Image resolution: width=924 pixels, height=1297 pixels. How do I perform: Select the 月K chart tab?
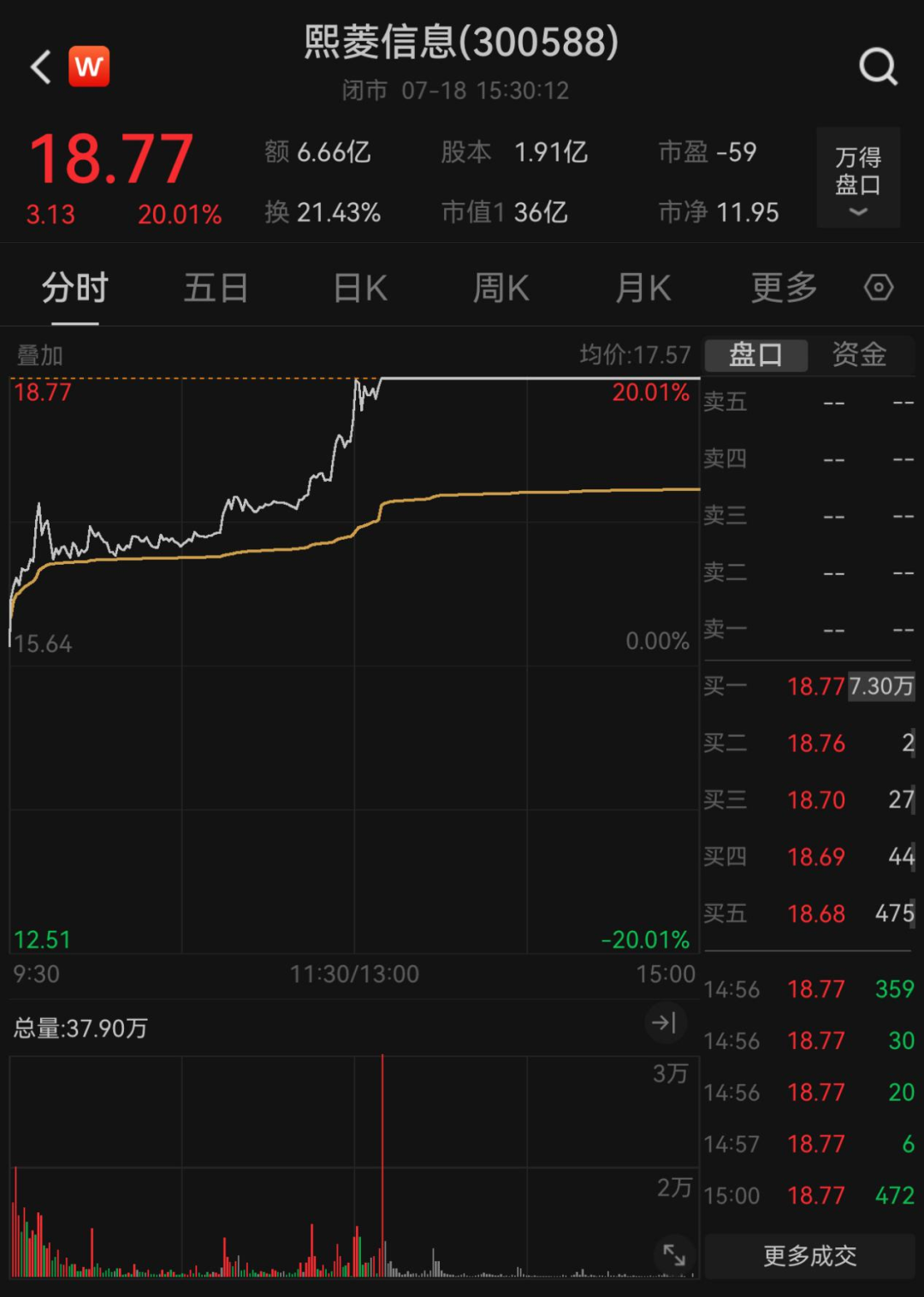643,288
